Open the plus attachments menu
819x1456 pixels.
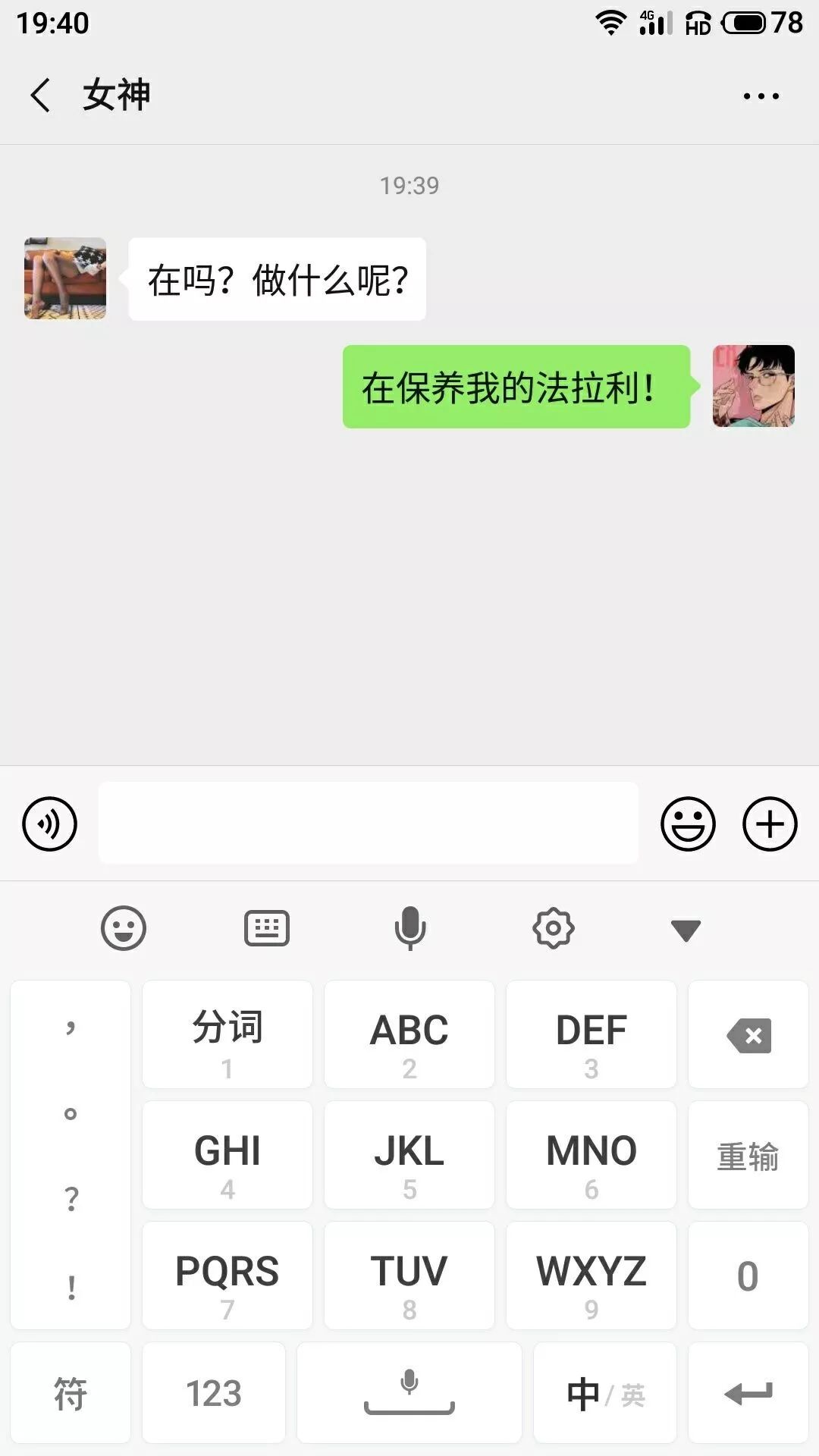[x=770, y=824]
